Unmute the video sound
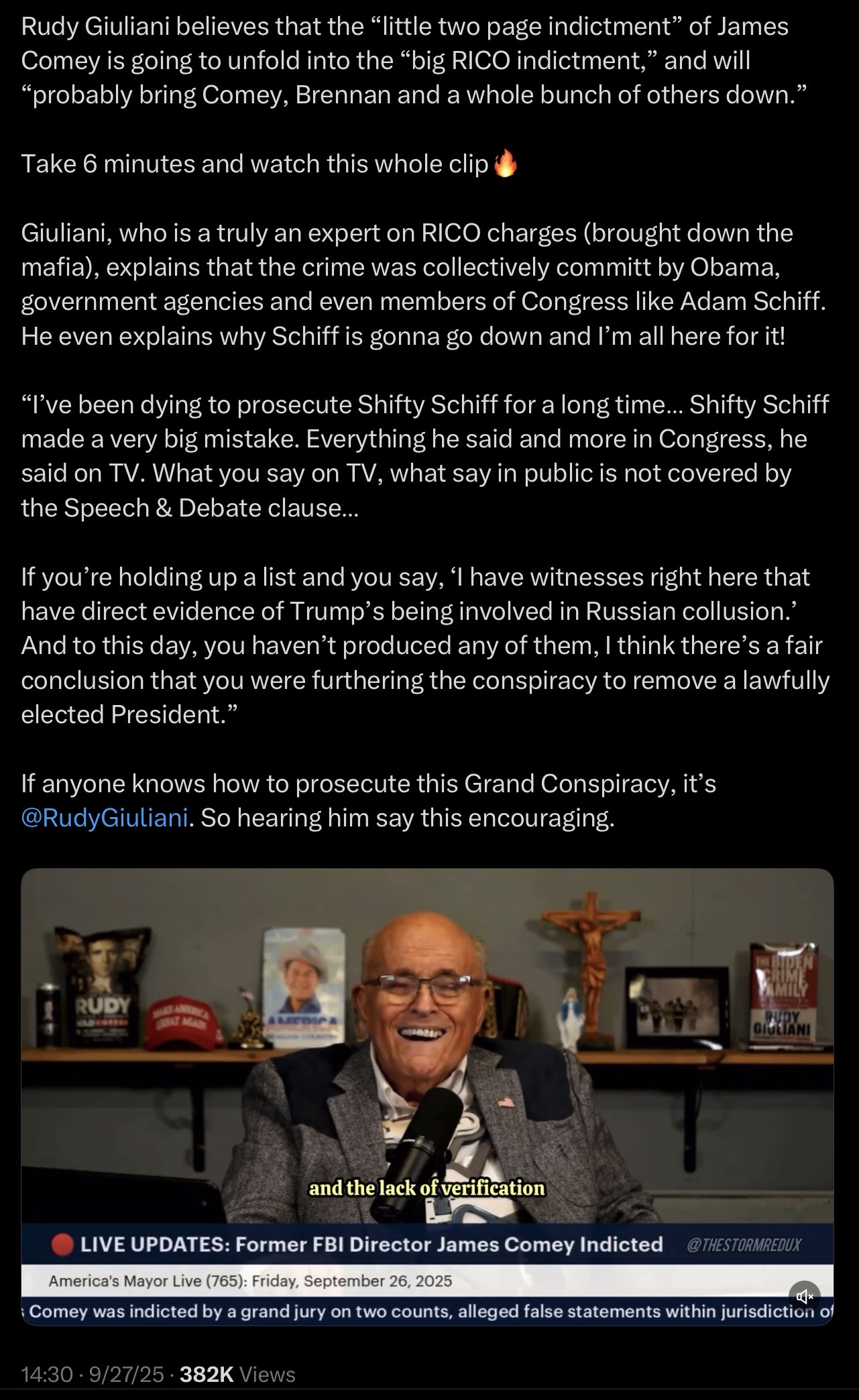Screen dimensions: 859x1400 [x=804, y=1296]
